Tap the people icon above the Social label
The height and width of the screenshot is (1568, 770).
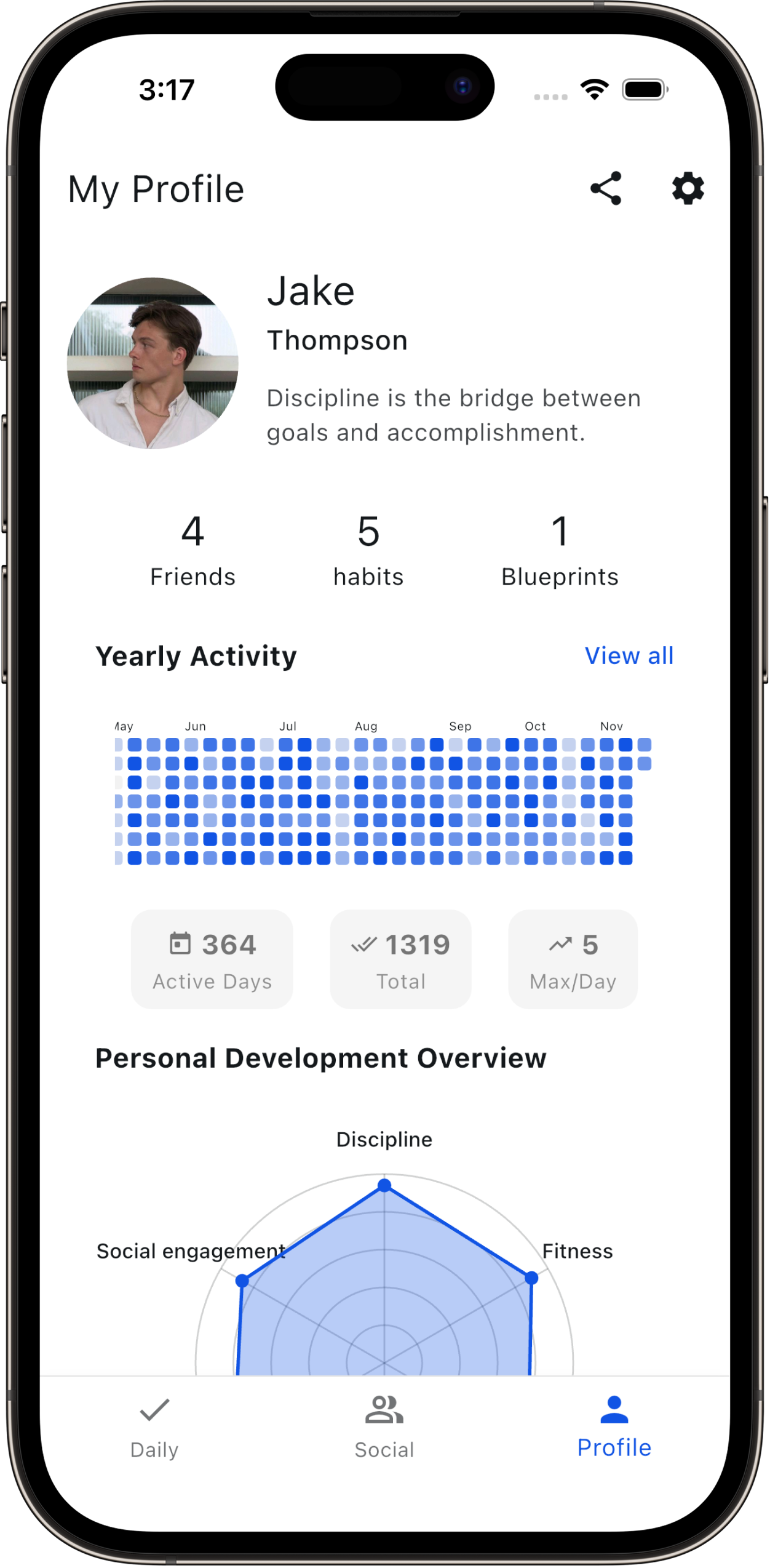pos(383,1410)
